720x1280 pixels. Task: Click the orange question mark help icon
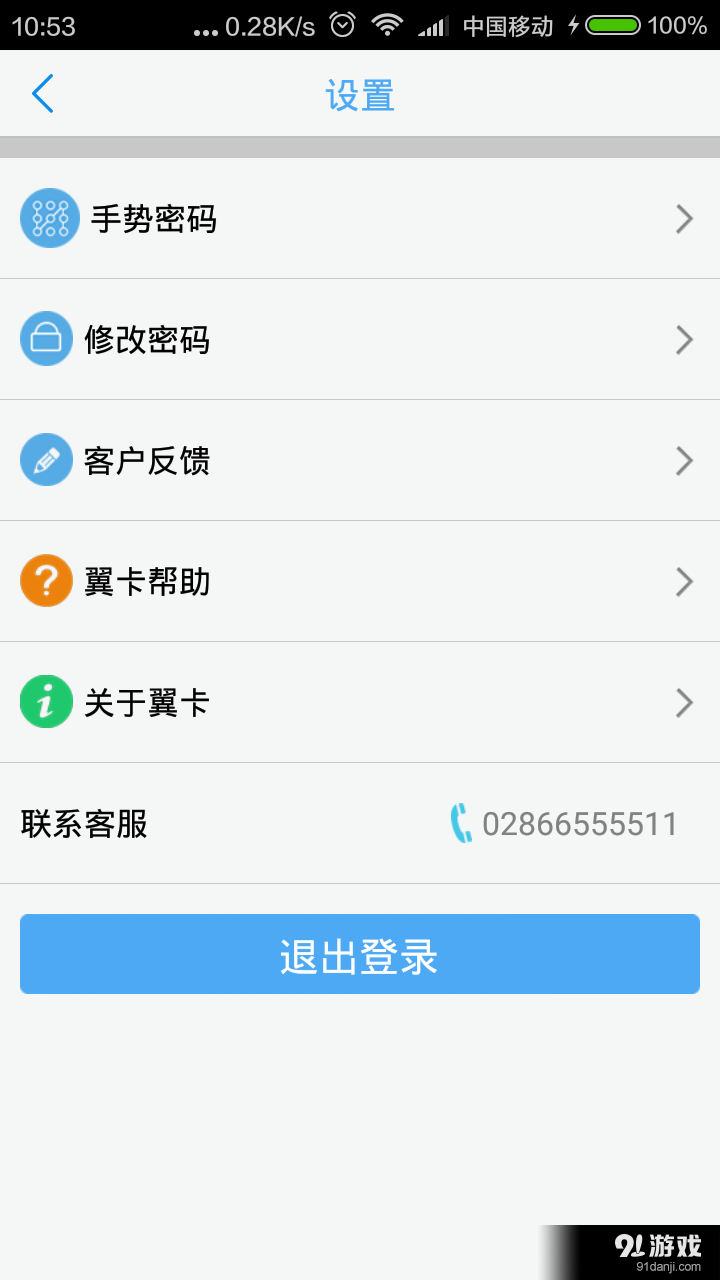click(x=47, y=581)
